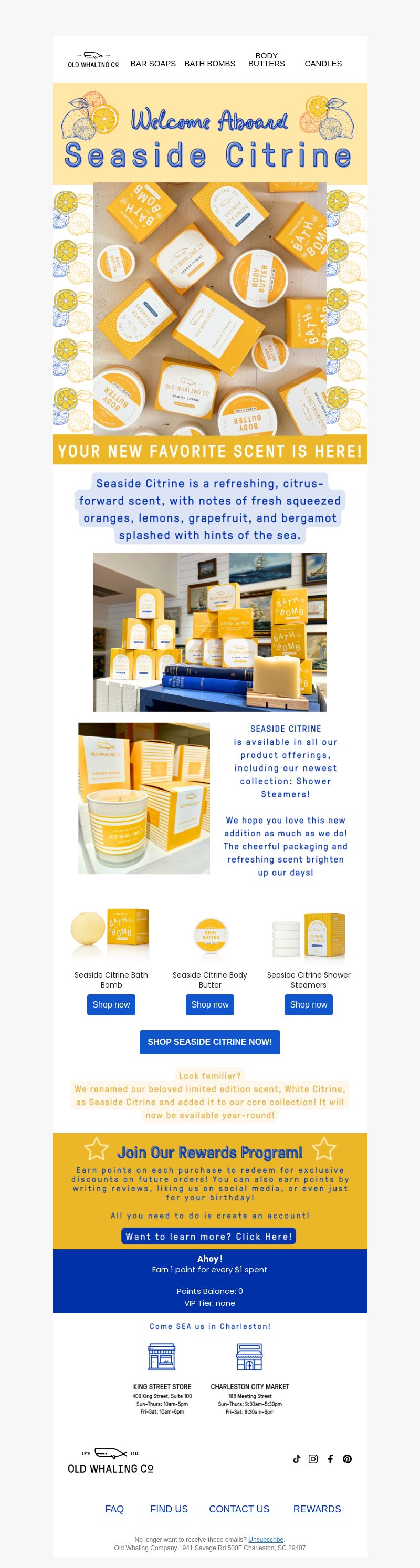Open the BAR SOAPS category link
The width and height of the screenshot is (420, 1568).
(x=153, y=64)
